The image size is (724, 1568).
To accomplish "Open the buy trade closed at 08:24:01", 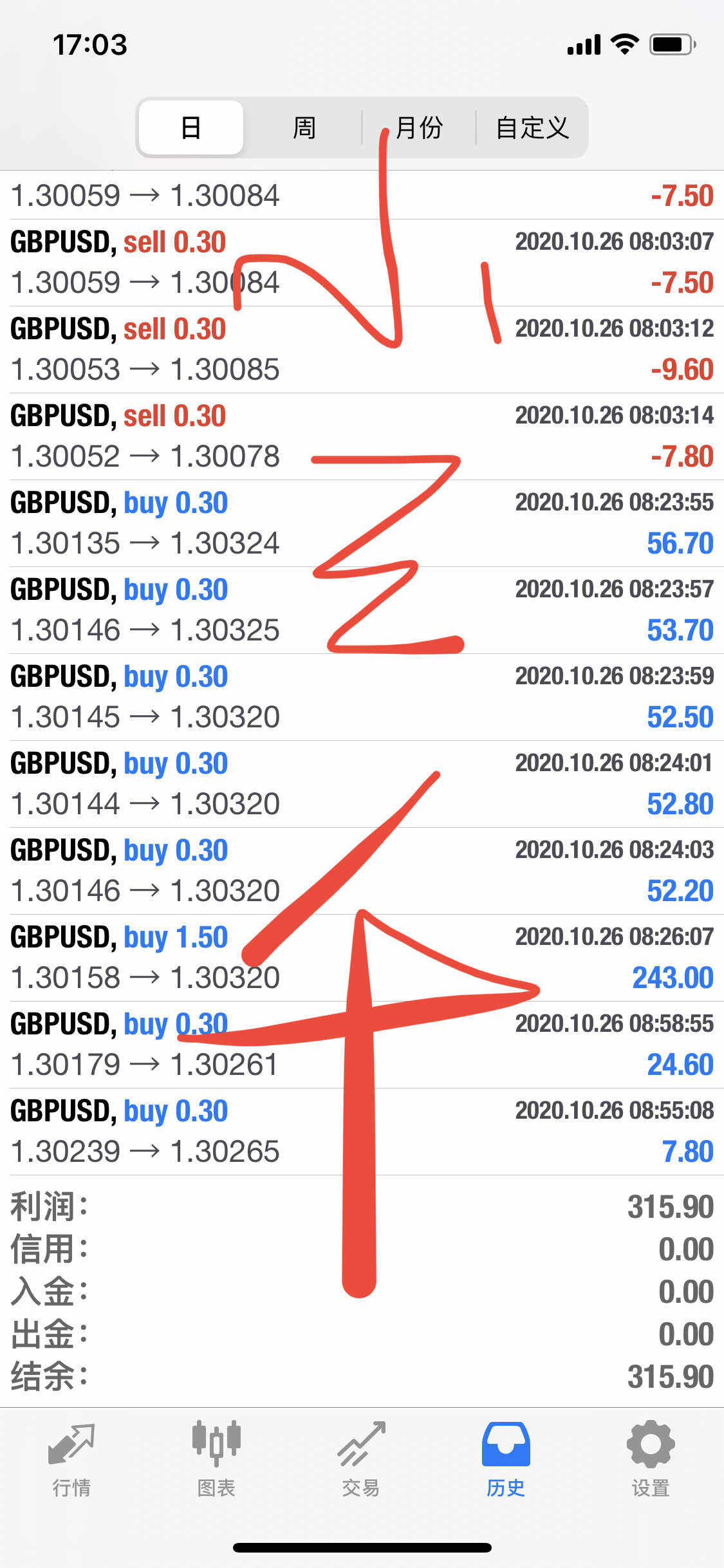I will click(362, 784).
